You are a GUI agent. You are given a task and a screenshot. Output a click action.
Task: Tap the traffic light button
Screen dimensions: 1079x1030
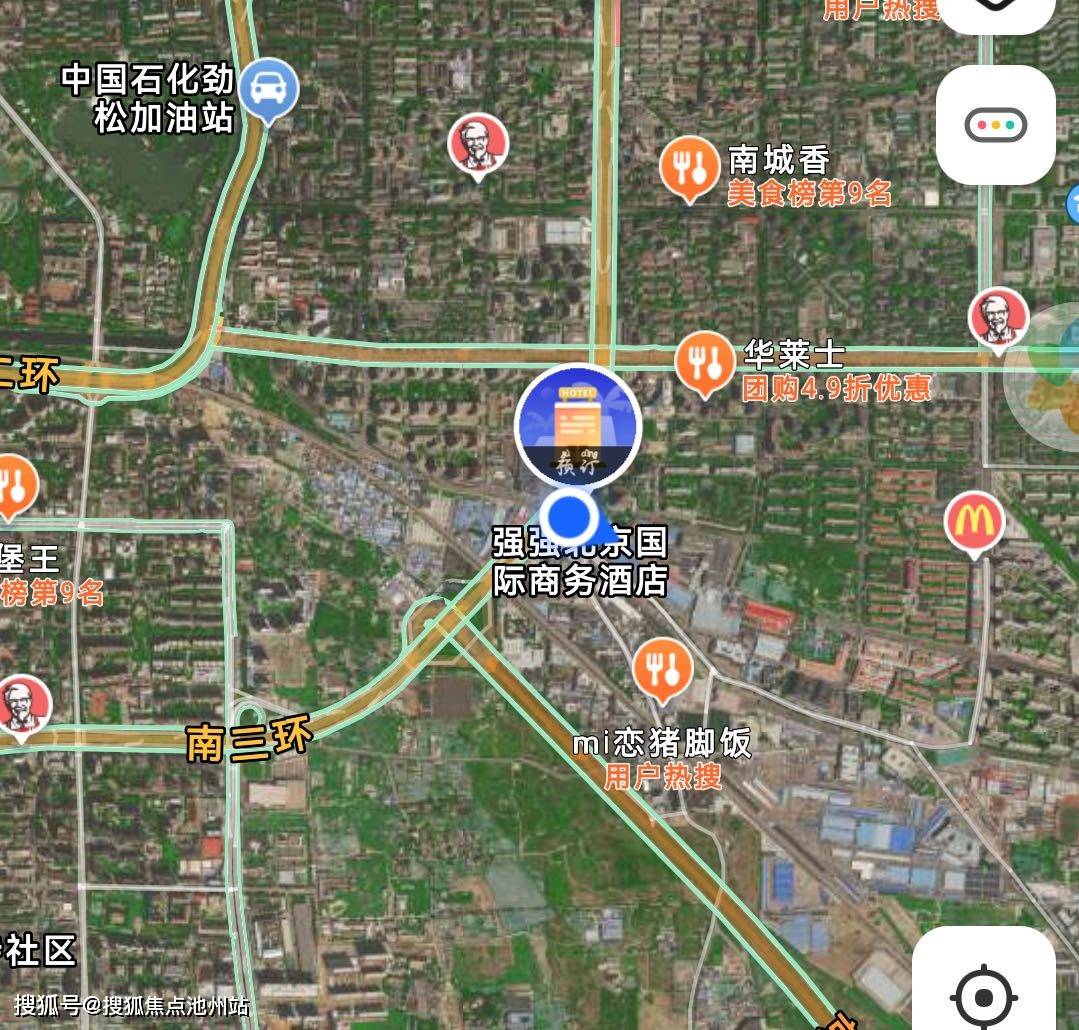click(995, 126)
